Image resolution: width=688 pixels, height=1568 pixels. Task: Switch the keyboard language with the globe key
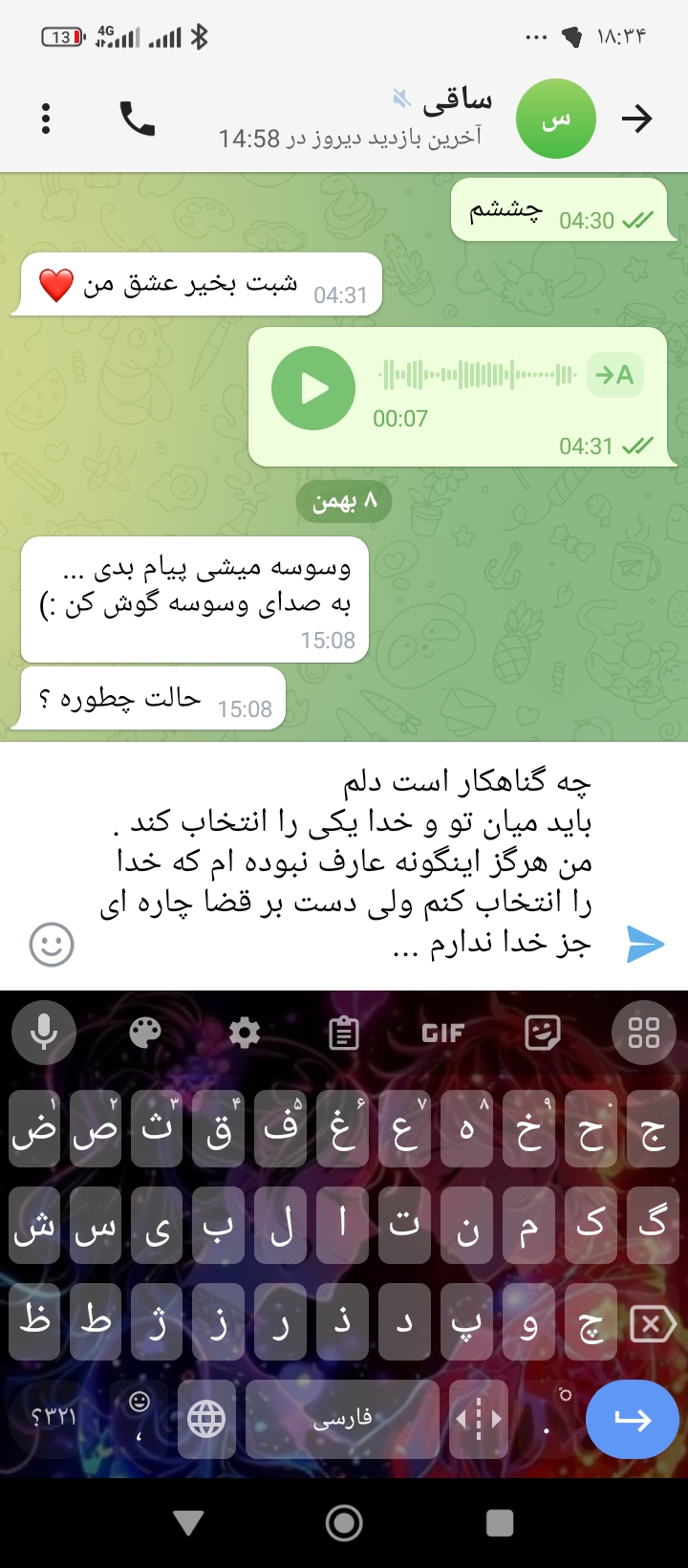point(206,1420)
